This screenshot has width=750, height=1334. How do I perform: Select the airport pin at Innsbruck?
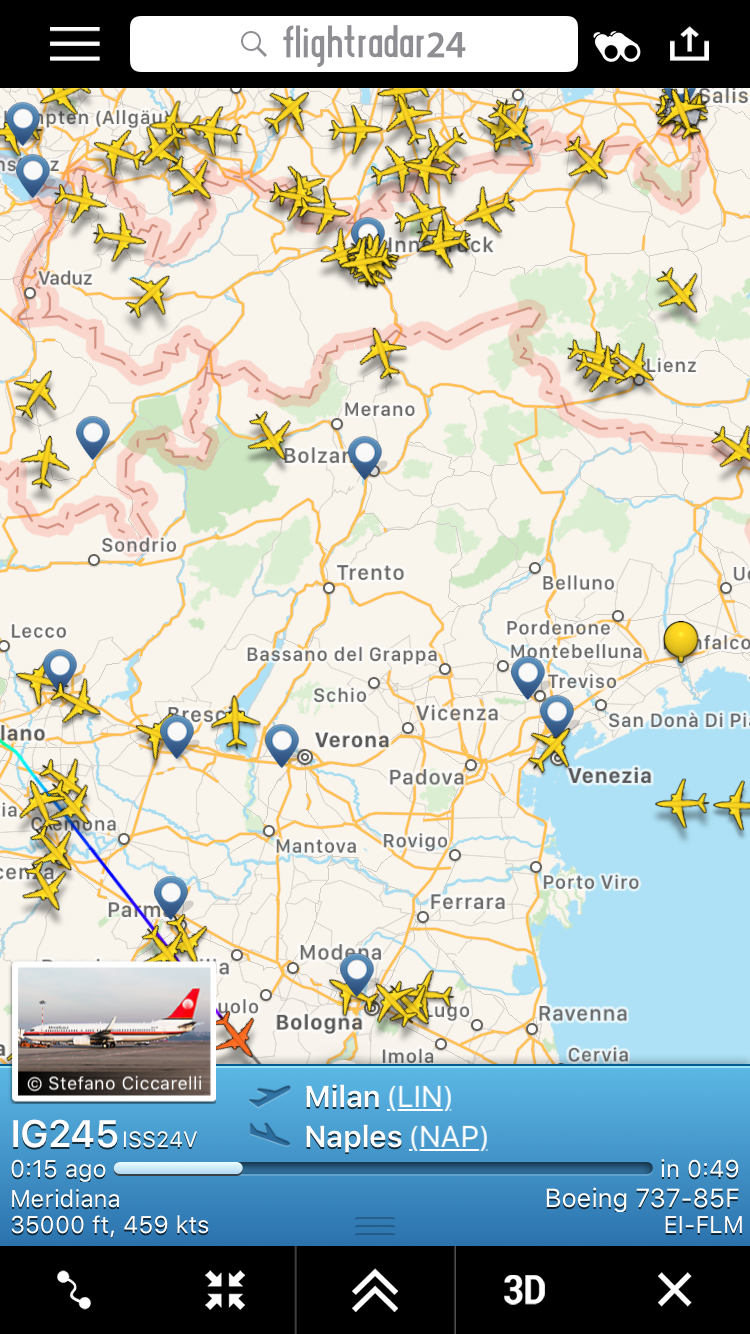pyautogui.click(x=368, y=237)
